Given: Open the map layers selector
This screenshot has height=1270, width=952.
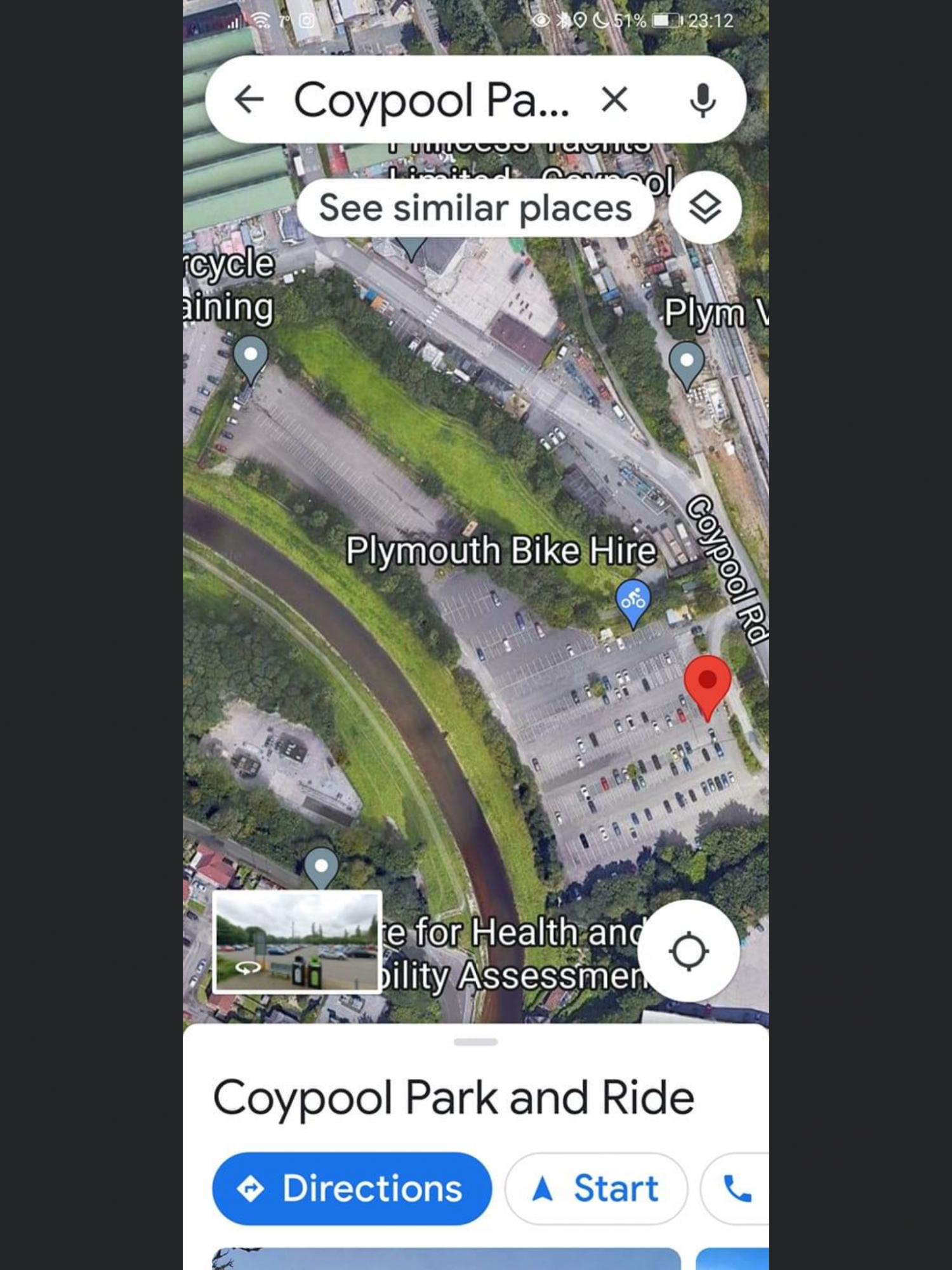Looking at the screenshot, I should click(x=704, y=208).
